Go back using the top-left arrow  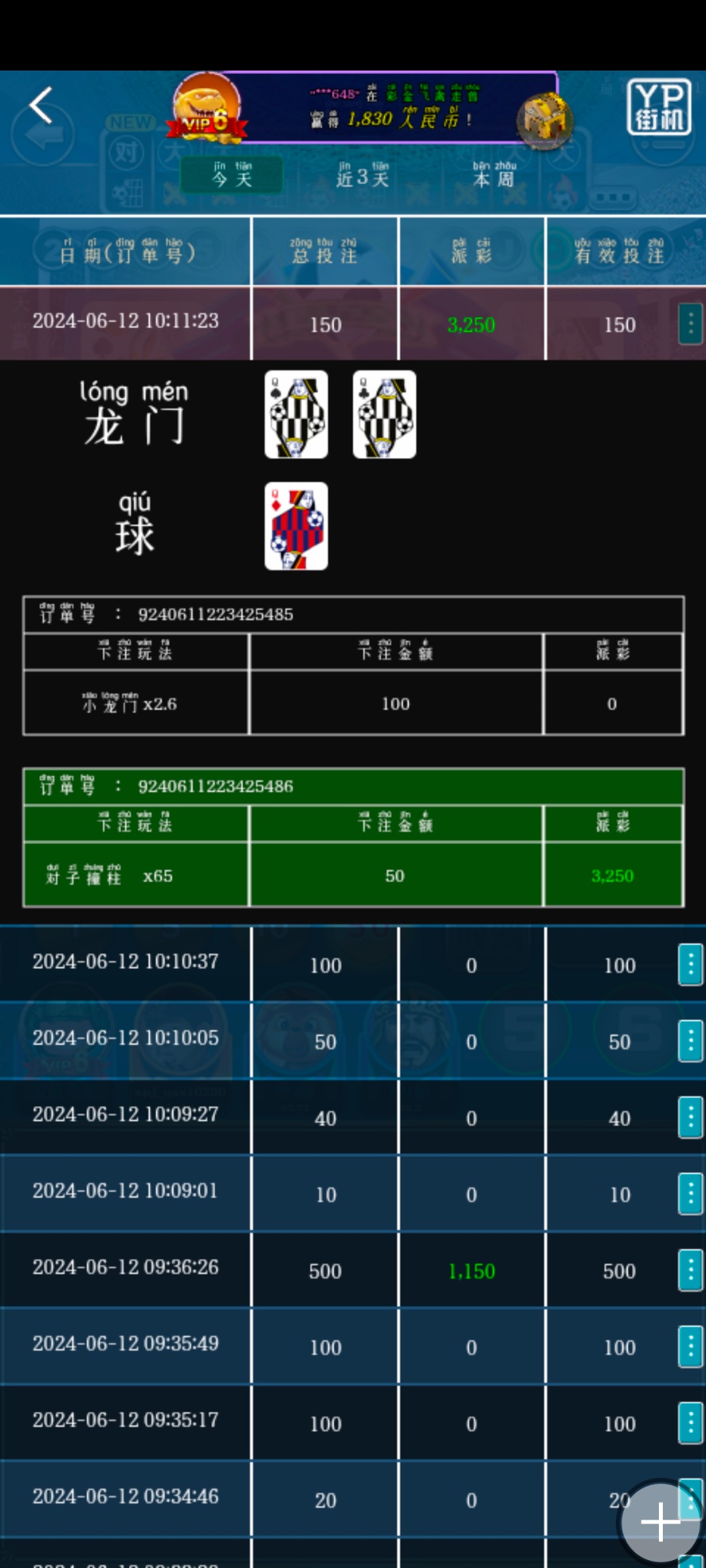(41, 106)
